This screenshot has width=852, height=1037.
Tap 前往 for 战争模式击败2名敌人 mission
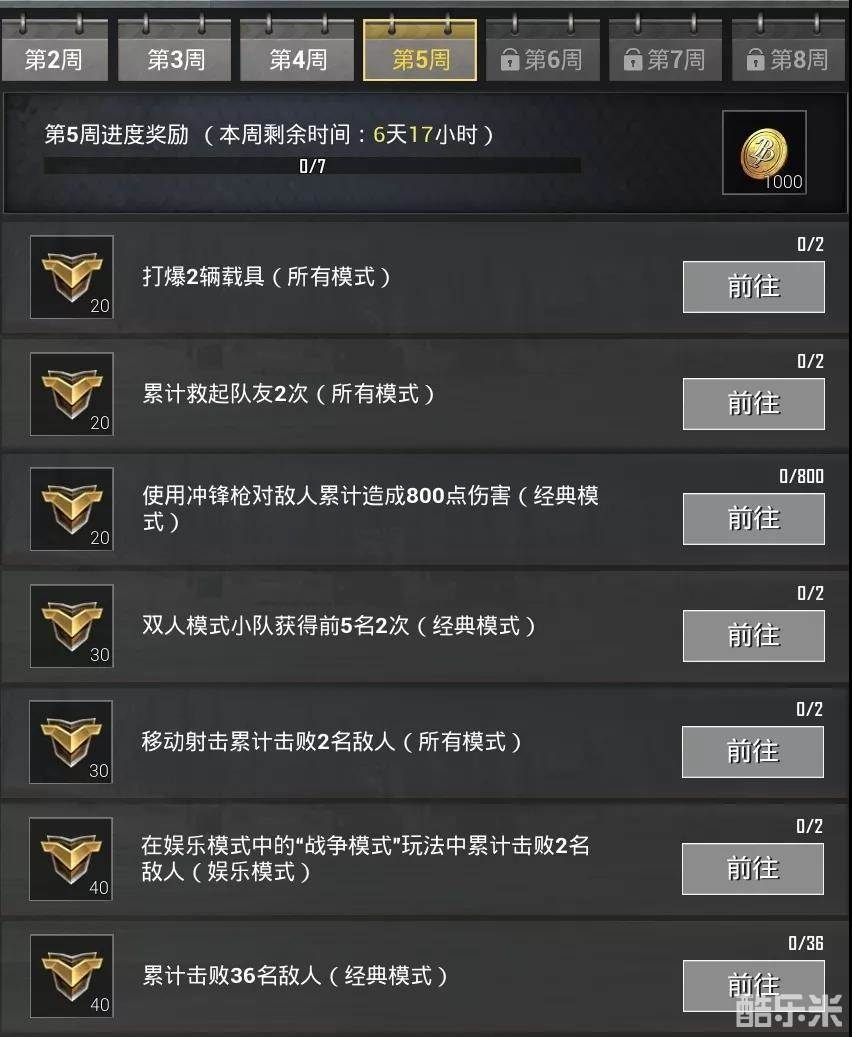(753, 868)
